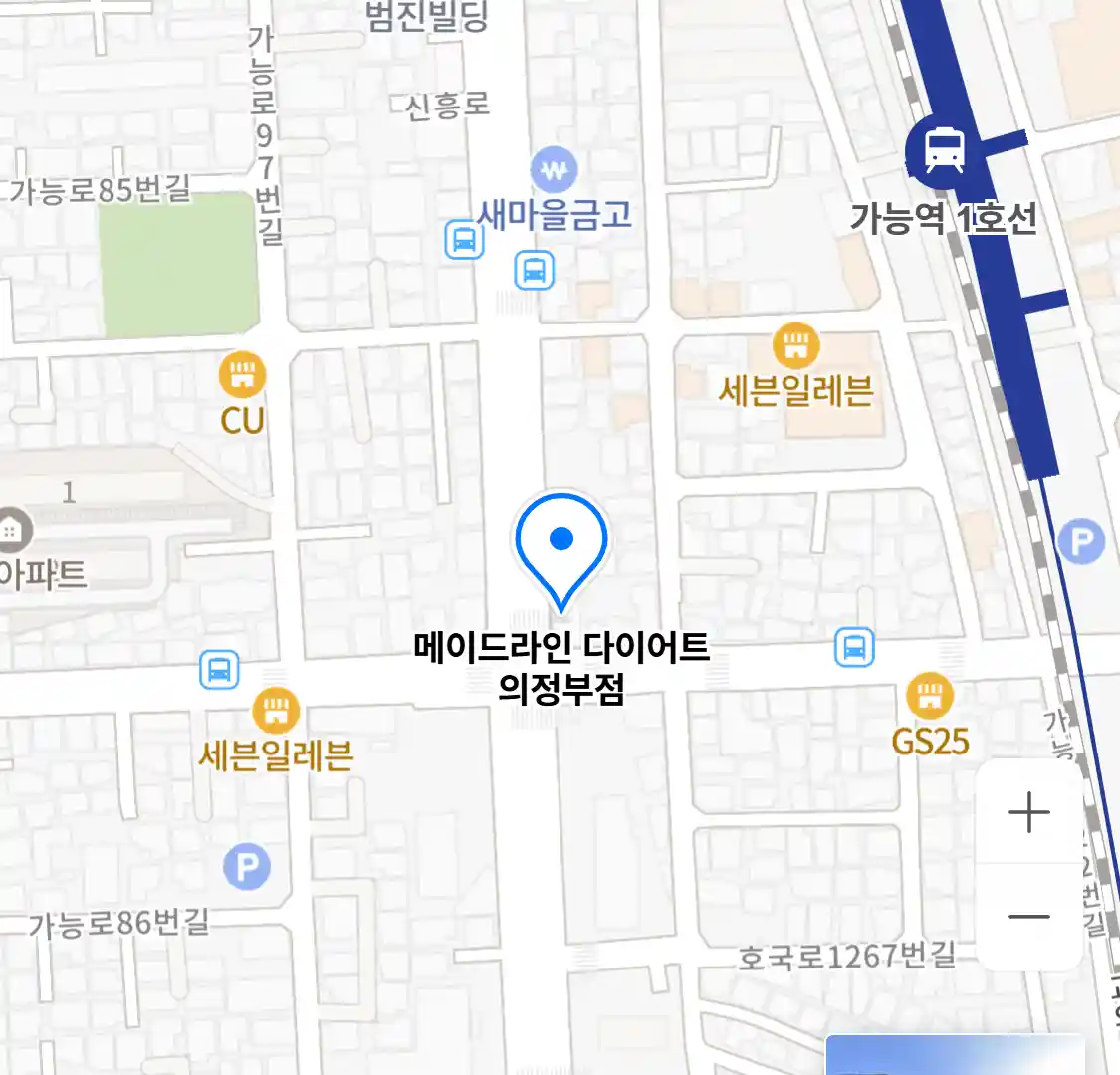Zoom in the map with plus button
Image resolution: width=1120 pixels, height=1075 pixels.
pyautogui.click(x=1028, y=812)
